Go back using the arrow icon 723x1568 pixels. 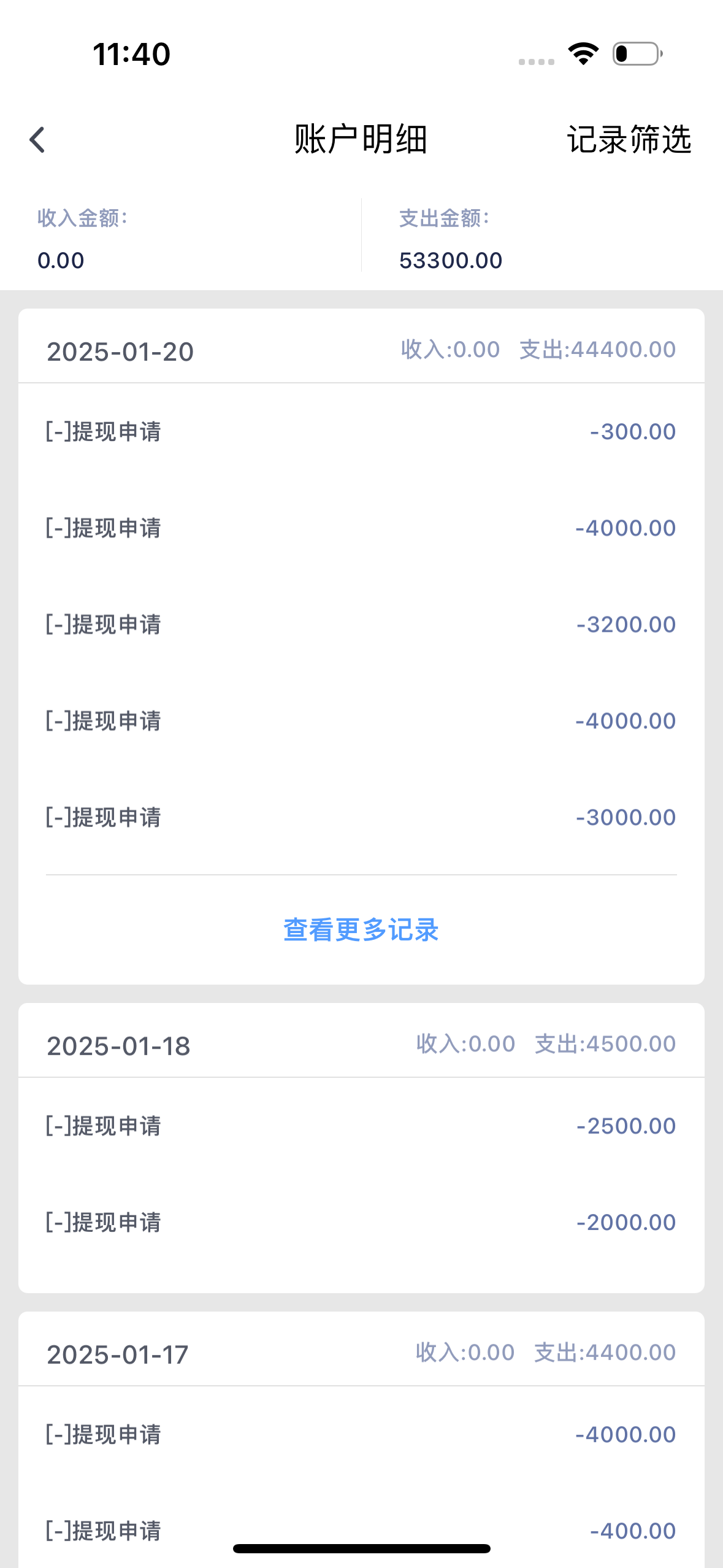click(37, 140)
